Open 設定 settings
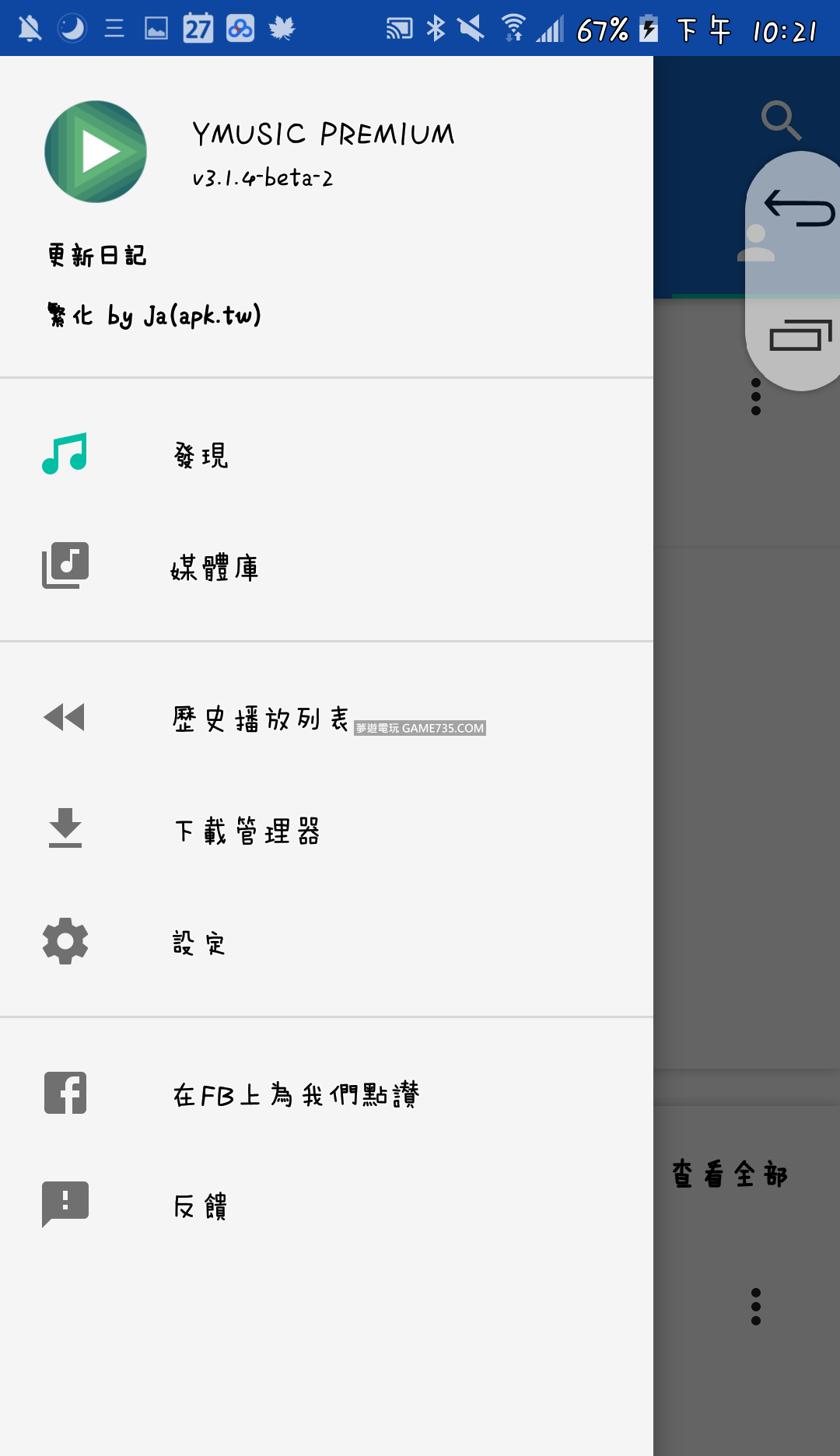The height and width of the screenshot is (1456, 840). click(199, 943)
